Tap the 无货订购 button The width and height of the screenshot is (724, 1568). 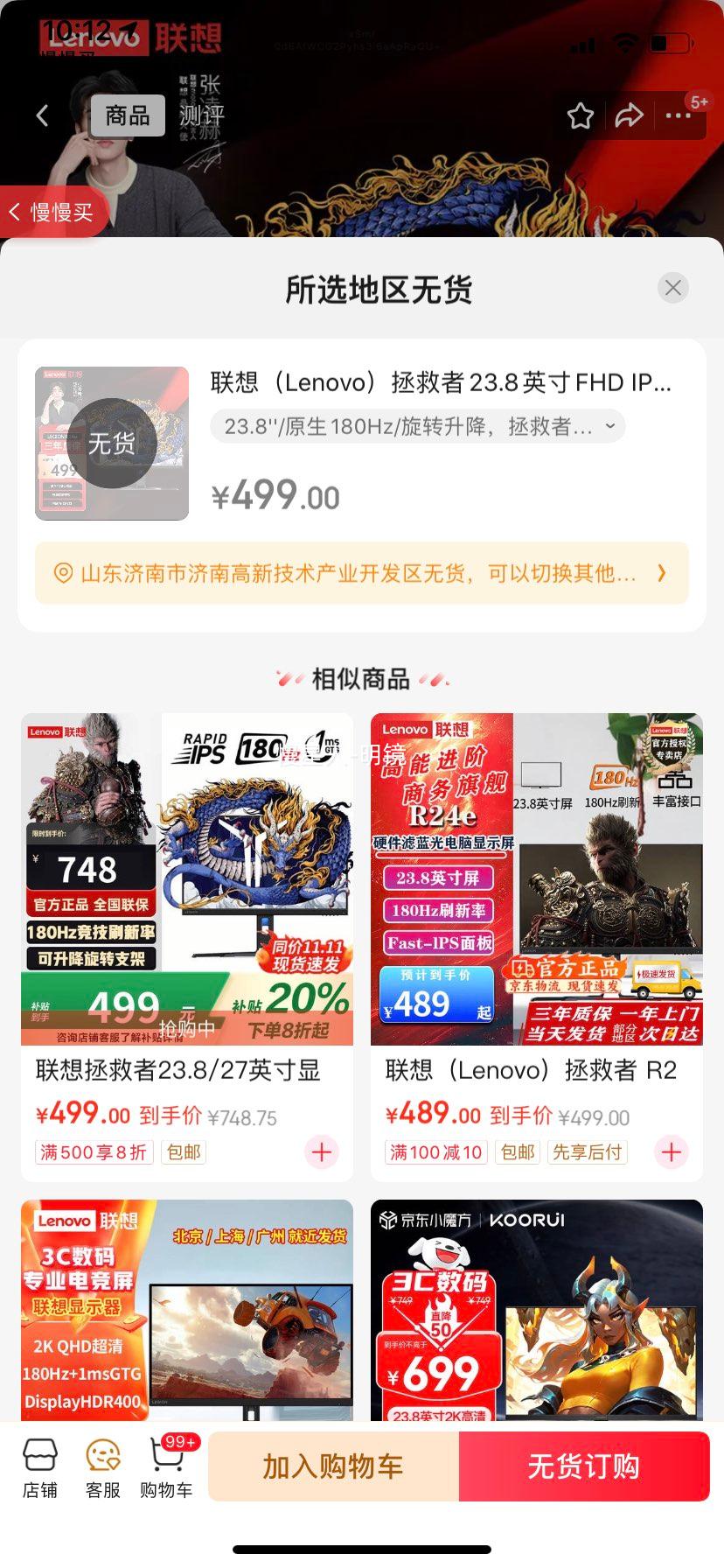pos(583,1466)
